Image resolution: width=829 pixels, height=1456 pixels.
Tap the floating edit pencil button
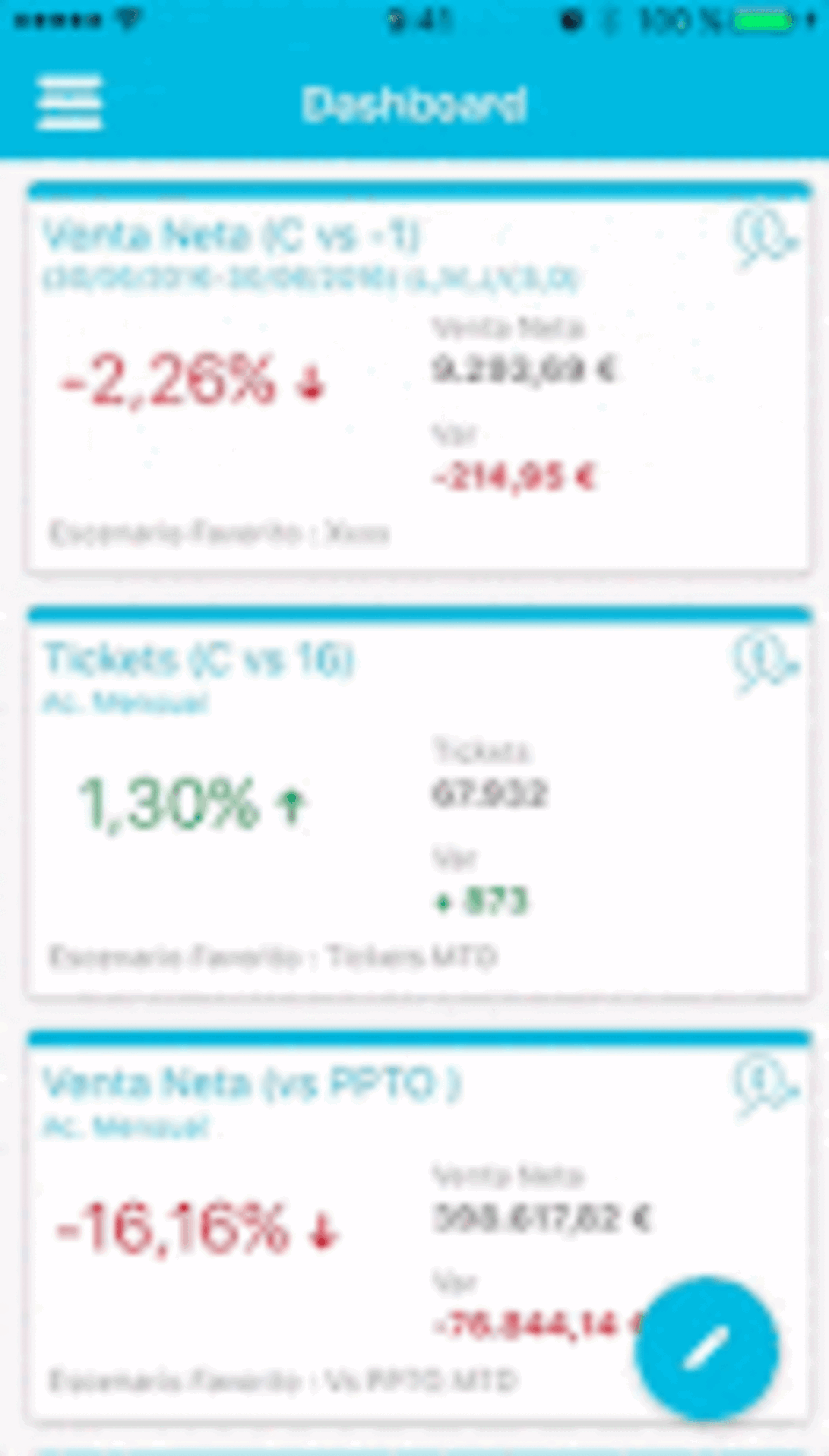[x=706, y=1348]
